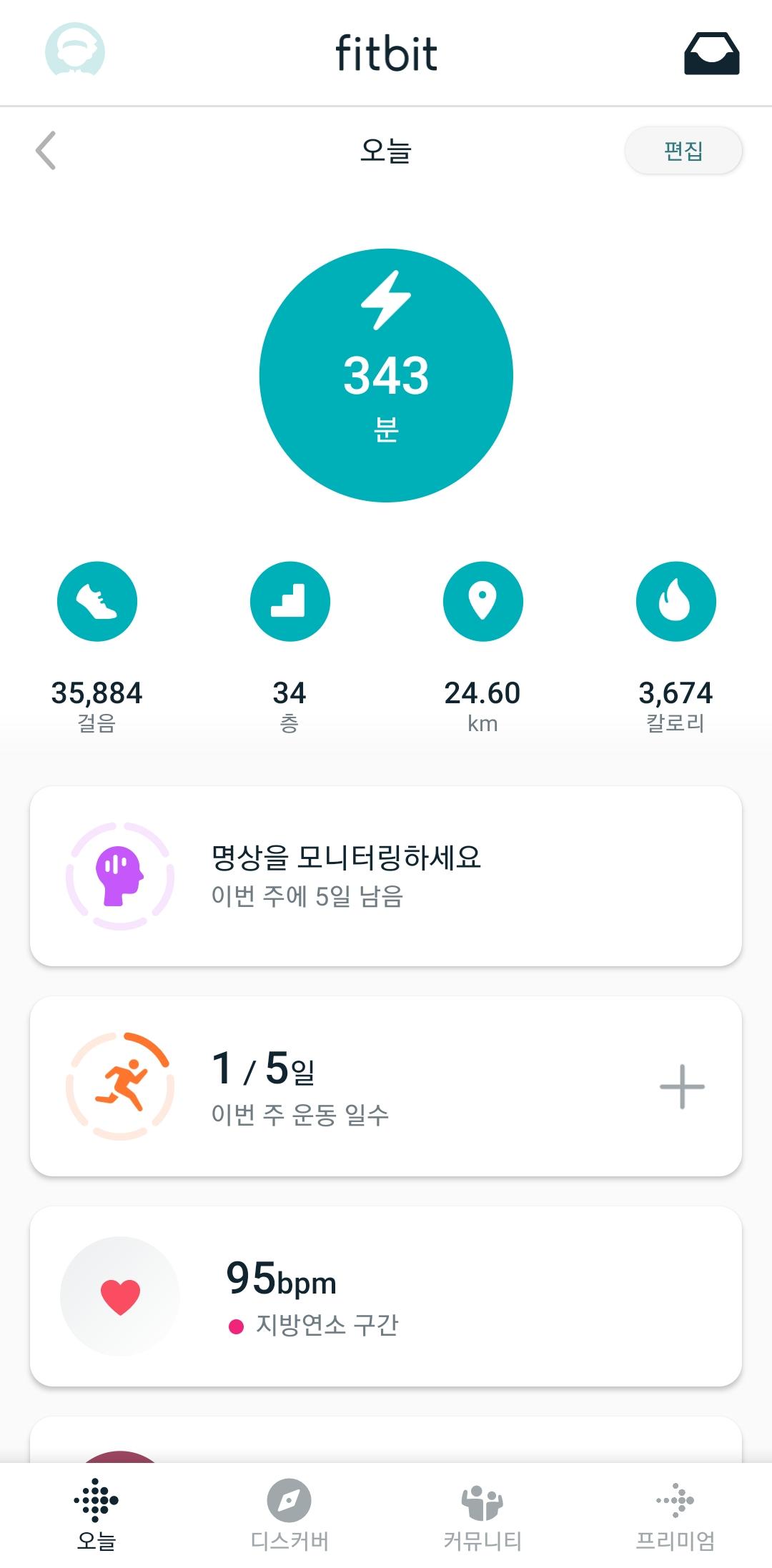Image resolution: width=772 pixels, height=1568 pixels.
Task: Open the 34 floors climbed stat
Action: point(289,602)
